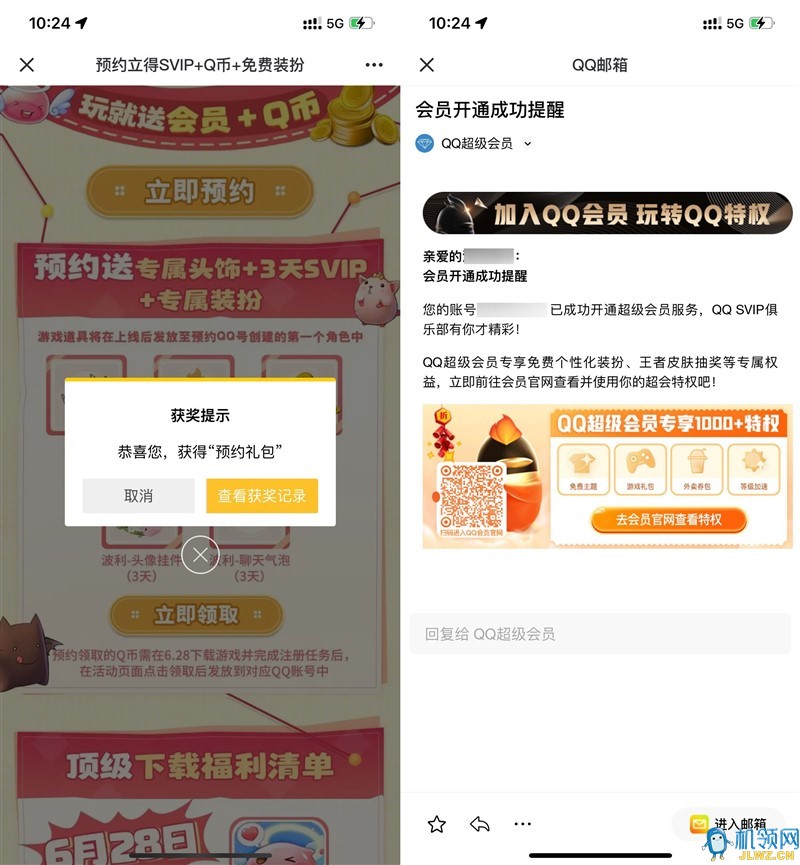Star this email

tap(436, 824)
